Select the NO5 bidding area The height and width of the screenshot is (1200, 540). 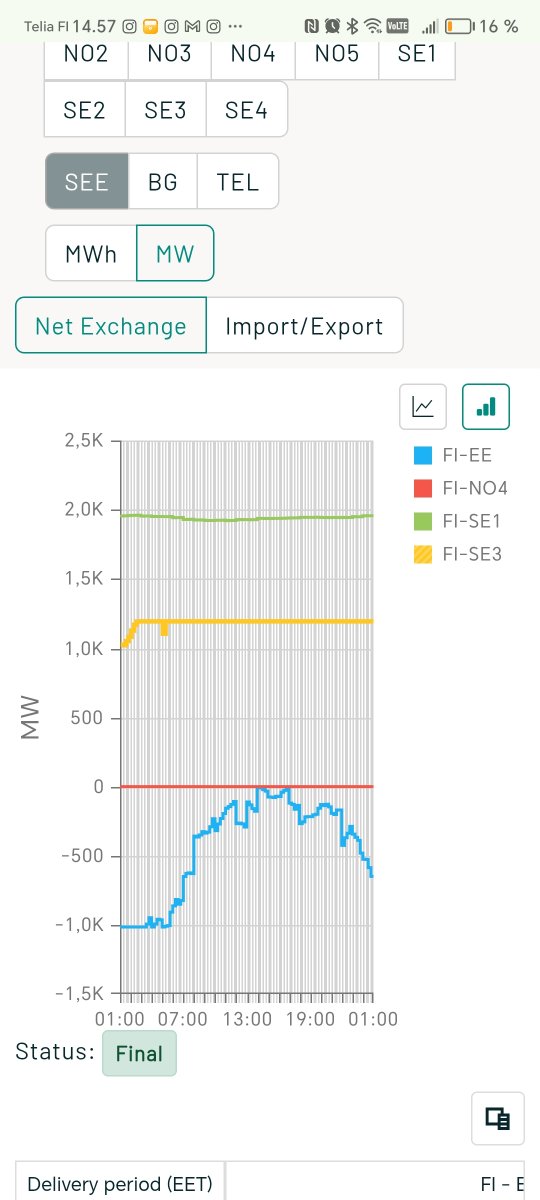click(337, 56)
